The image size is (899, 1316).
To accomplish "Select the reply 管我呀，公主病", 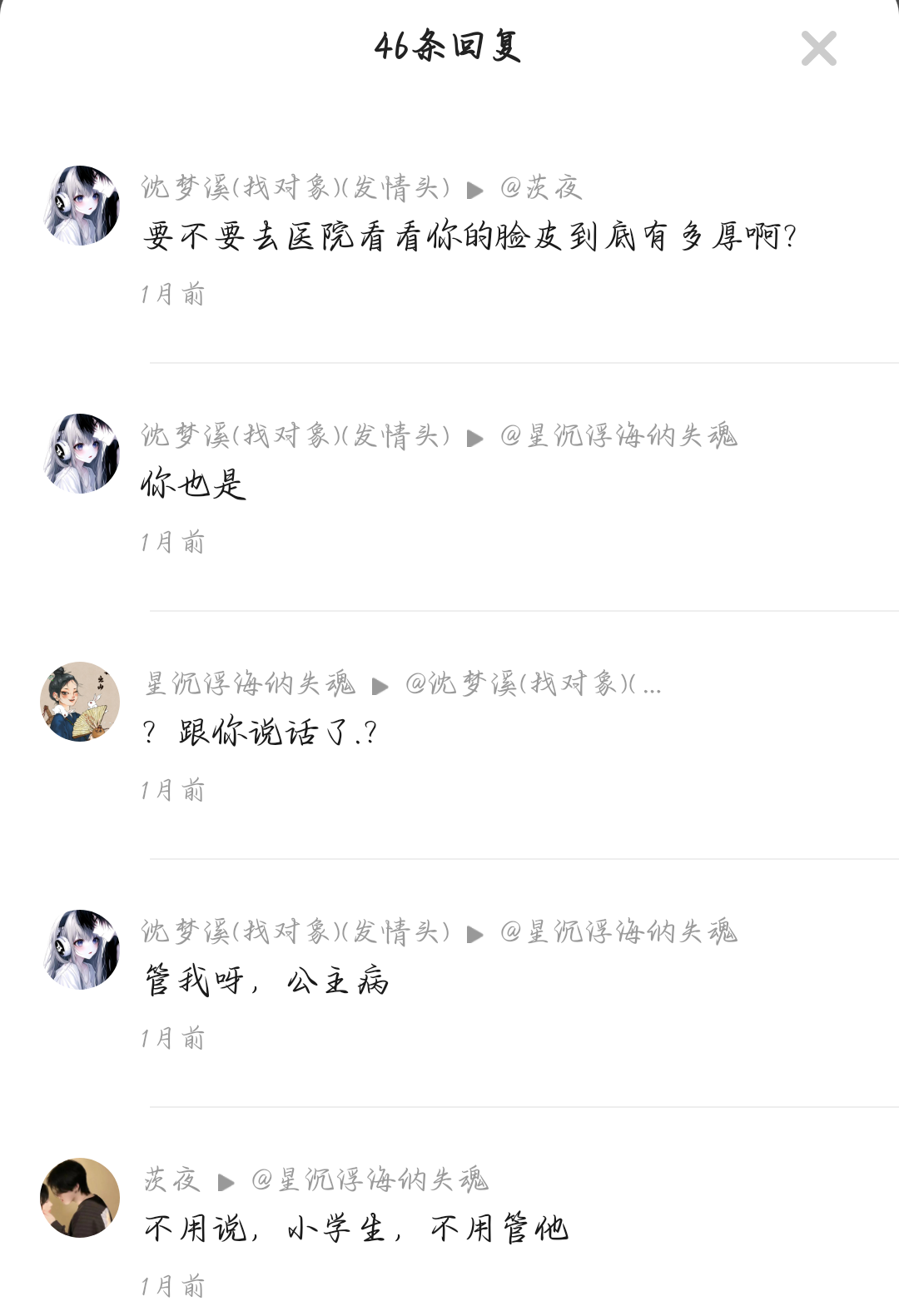I will 266,981.
